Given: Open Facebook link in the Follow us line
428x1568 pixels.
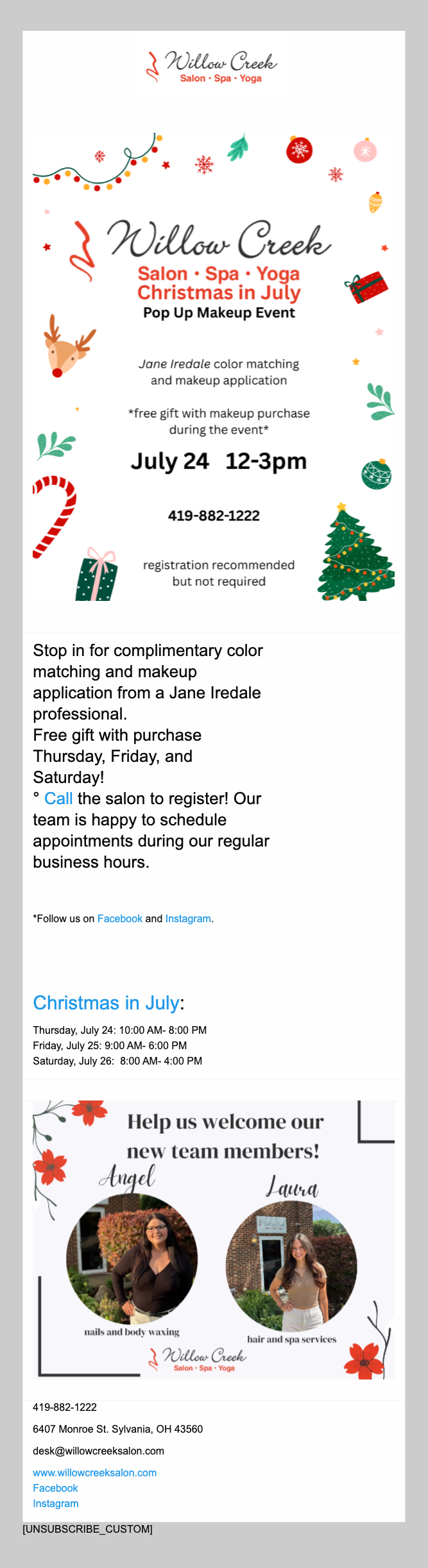Looking at the screenshot, I should click(x=120, y=918).
